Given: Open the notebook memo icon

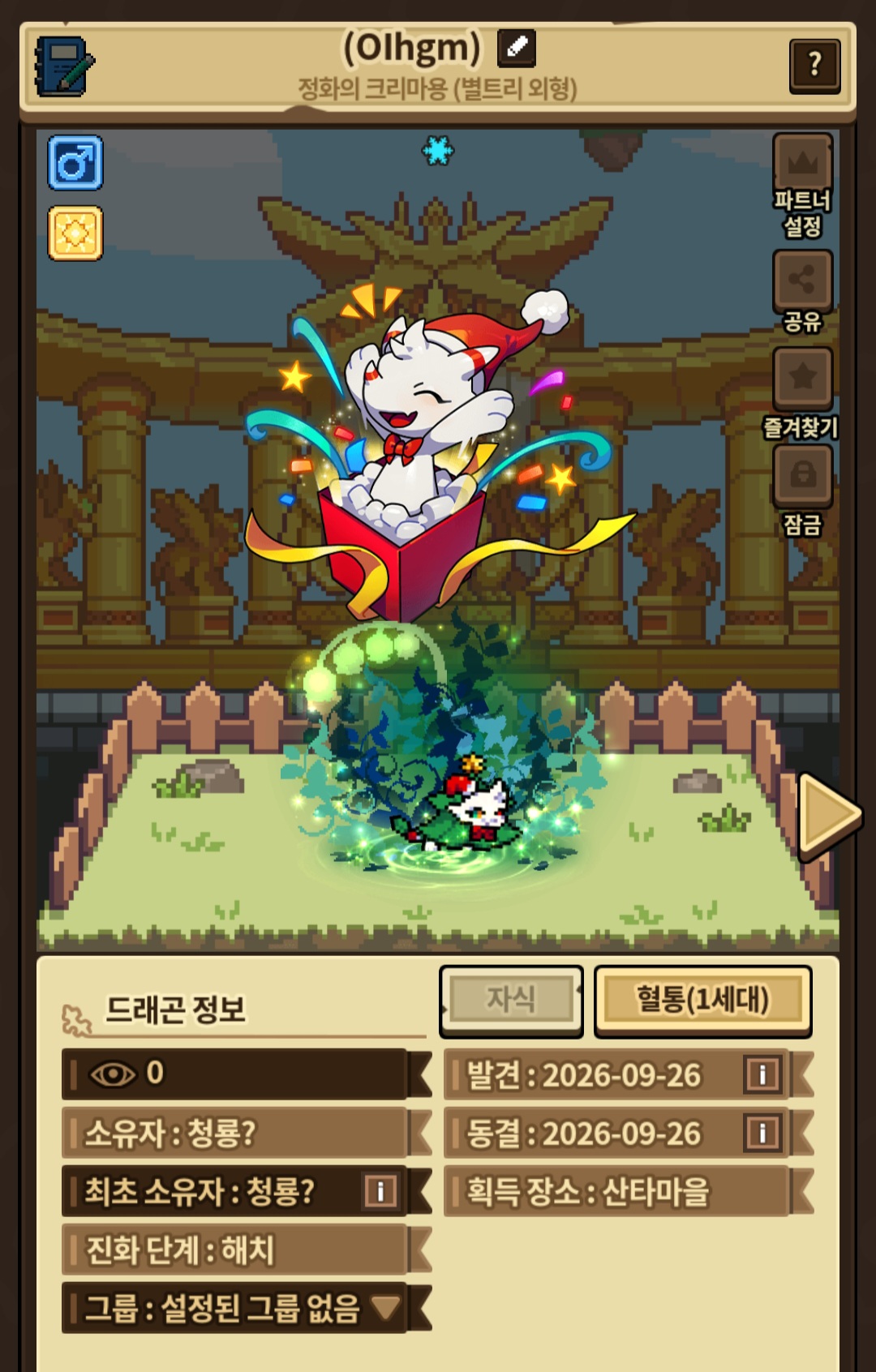Looking at the screenshot, I should [64, 66].
